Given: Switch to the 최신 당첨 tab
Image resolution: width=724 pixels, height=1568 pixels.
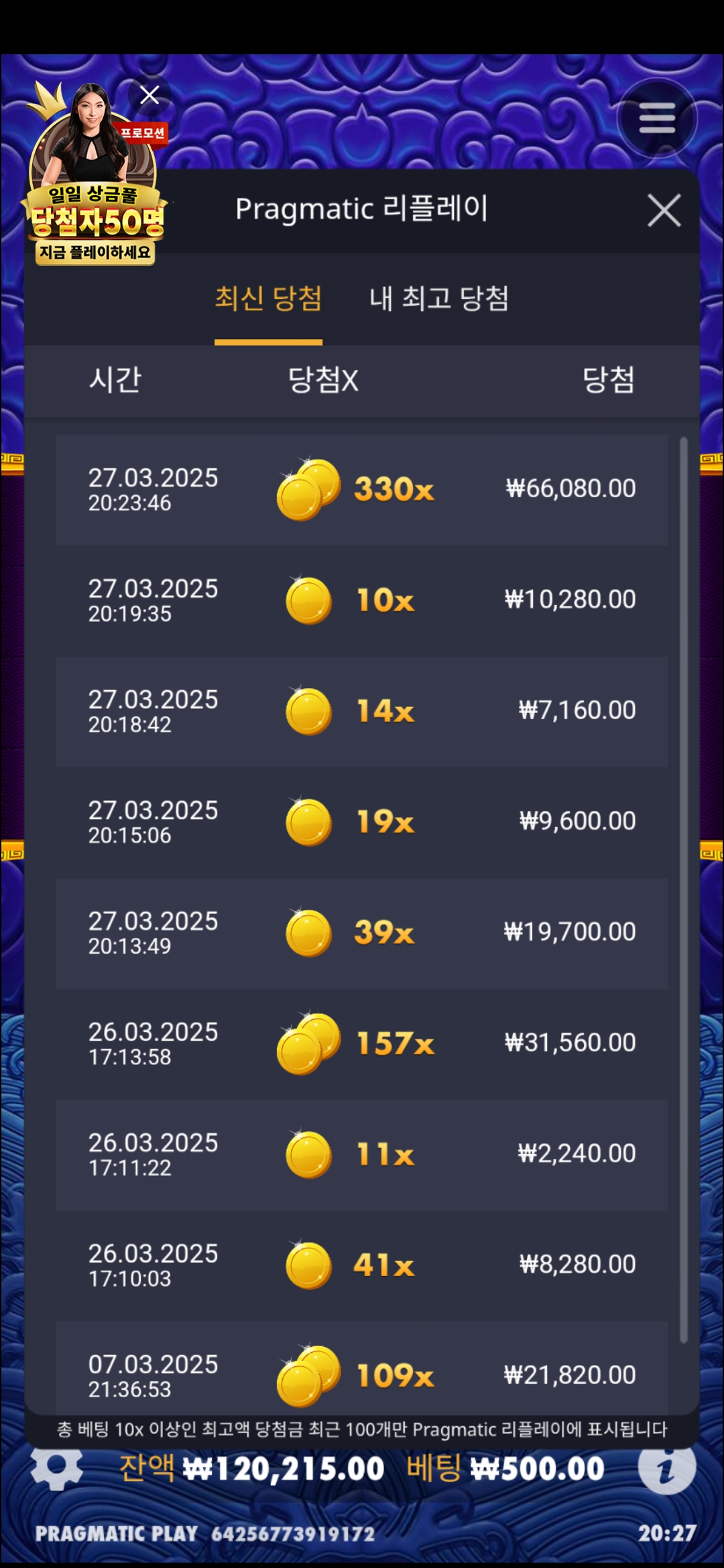Looking at the screenshot, I should pyautogui.click(x=268, y=299).
